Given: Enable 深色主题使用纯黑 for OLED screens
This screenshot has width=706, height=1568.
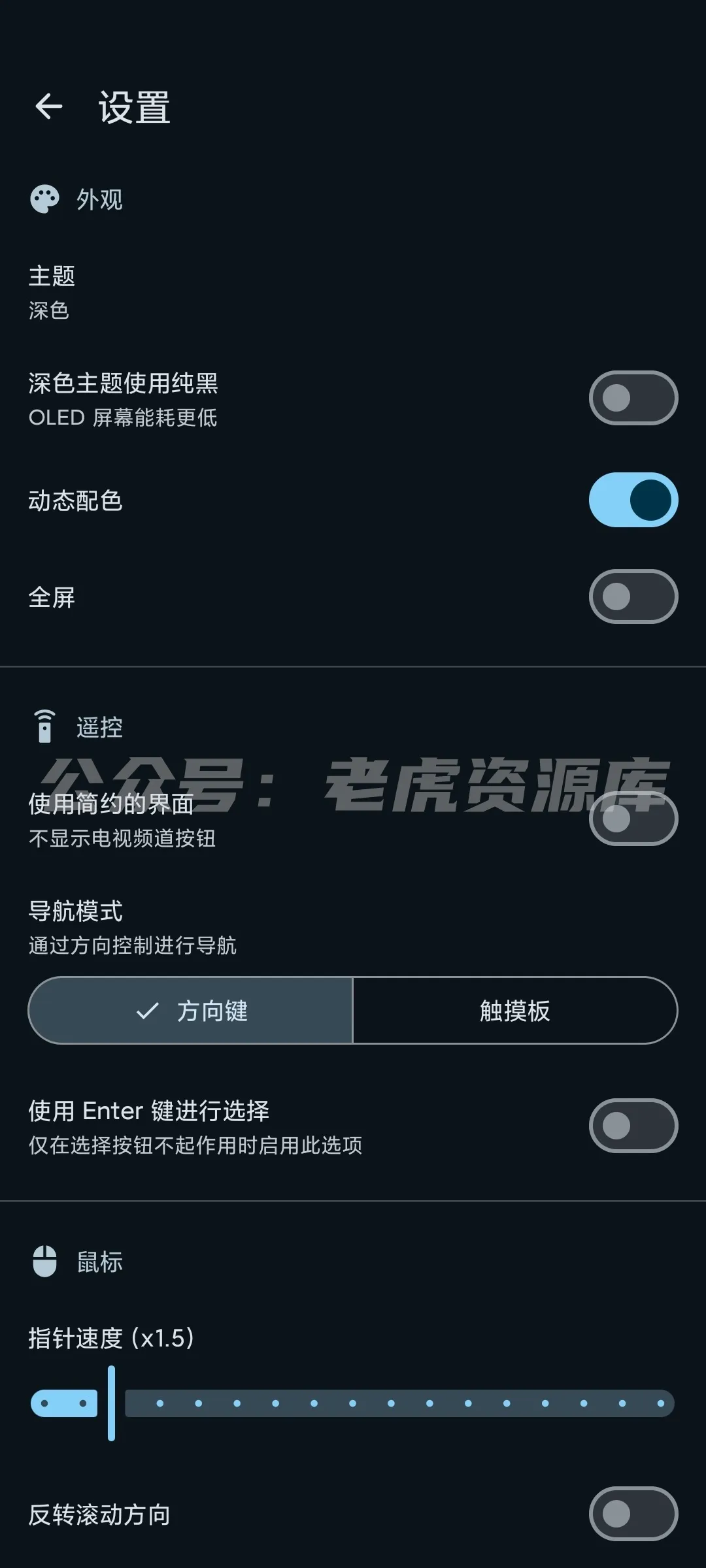Looking at the screenshot, I should pyautogui.click(x=631, y=397).
